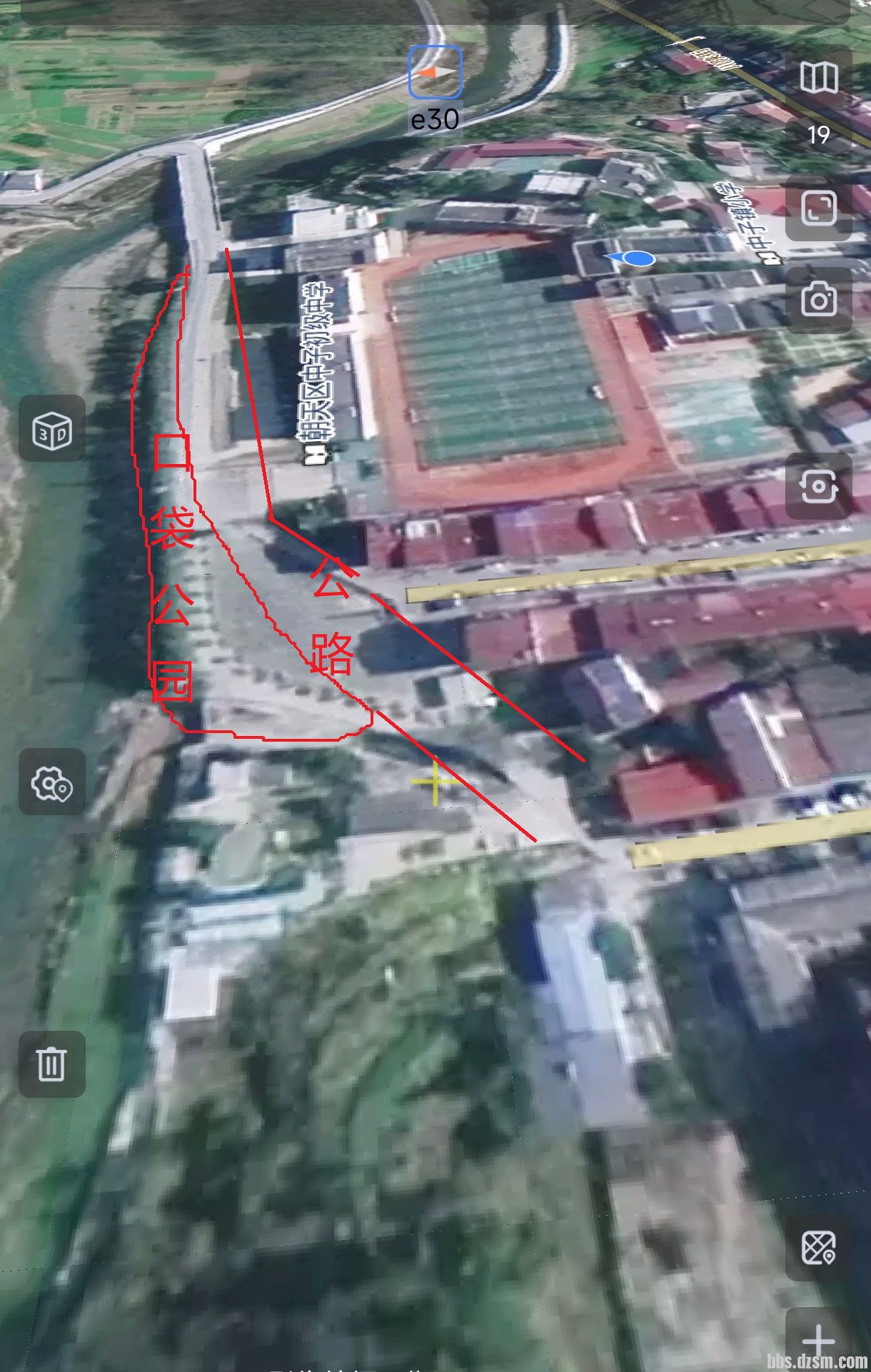Zoom in with the plus button
Viewport: 871px width, 1372px height.
point(819,1339)
